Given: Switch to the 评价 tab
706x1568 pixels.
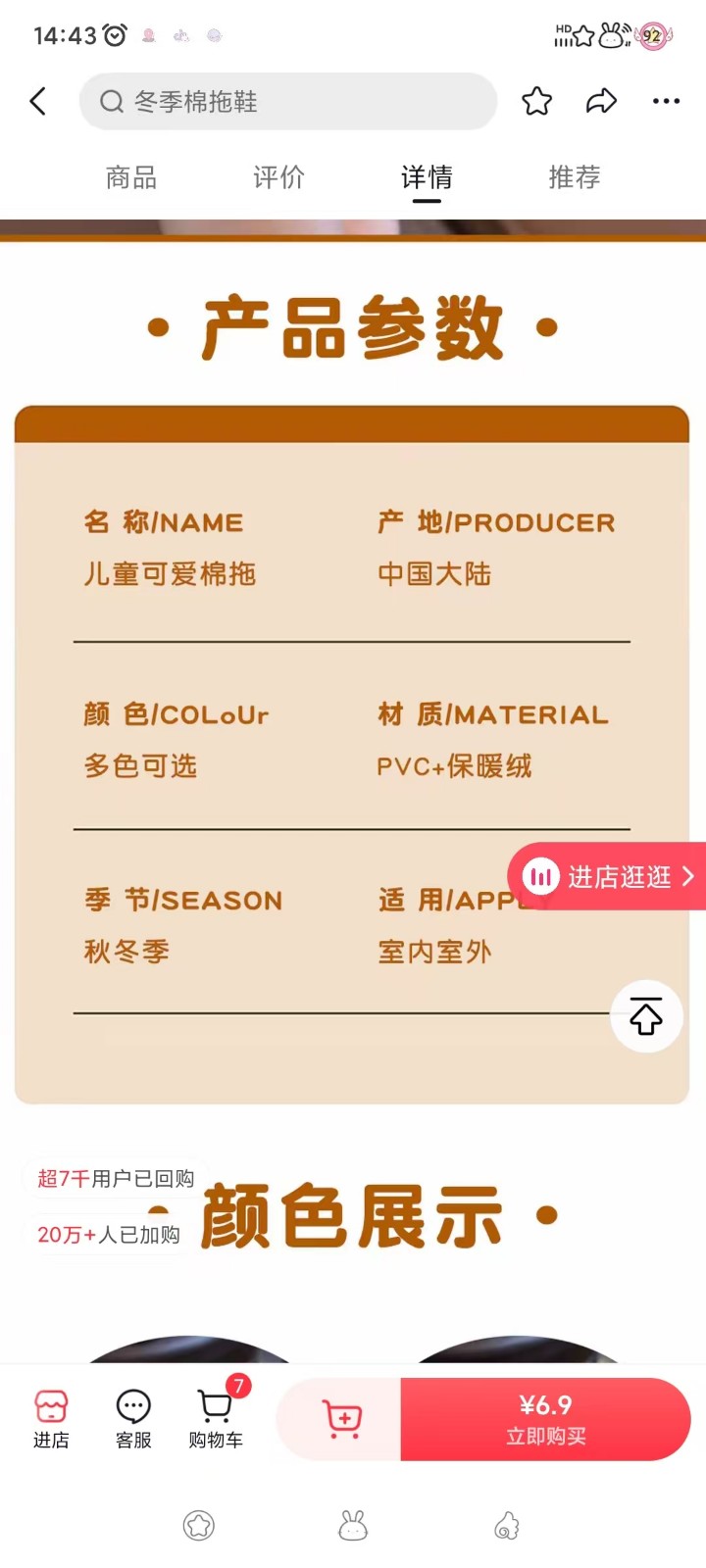Looking at the screenshot, I should (278, 177).
